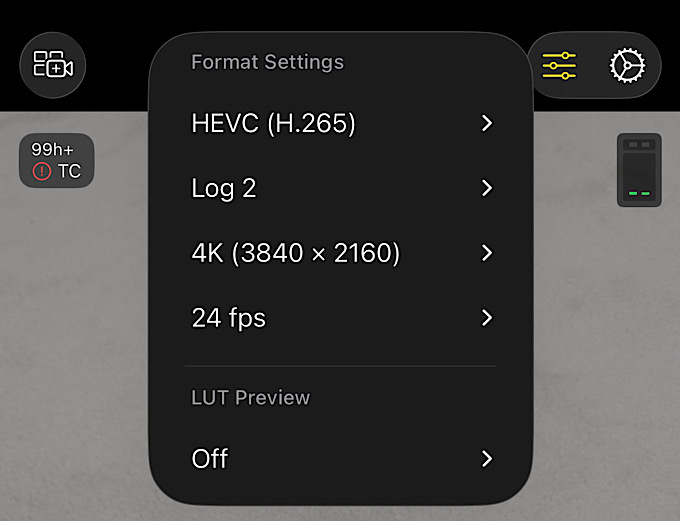Tap the yellow format settings sliders icon

559,66
